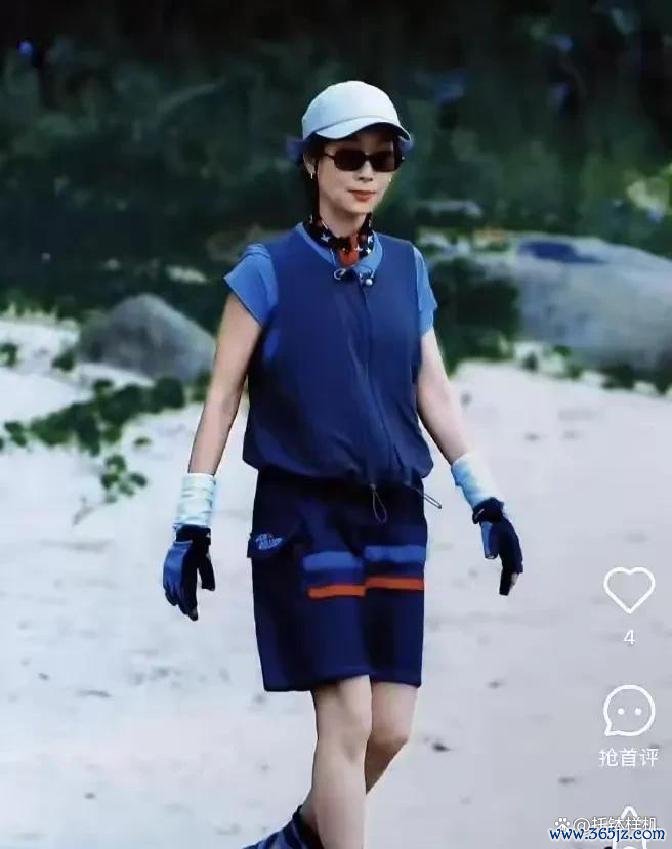Like this video with the heart icon
This screenshot has height=849, width=672.
point(629,590)
